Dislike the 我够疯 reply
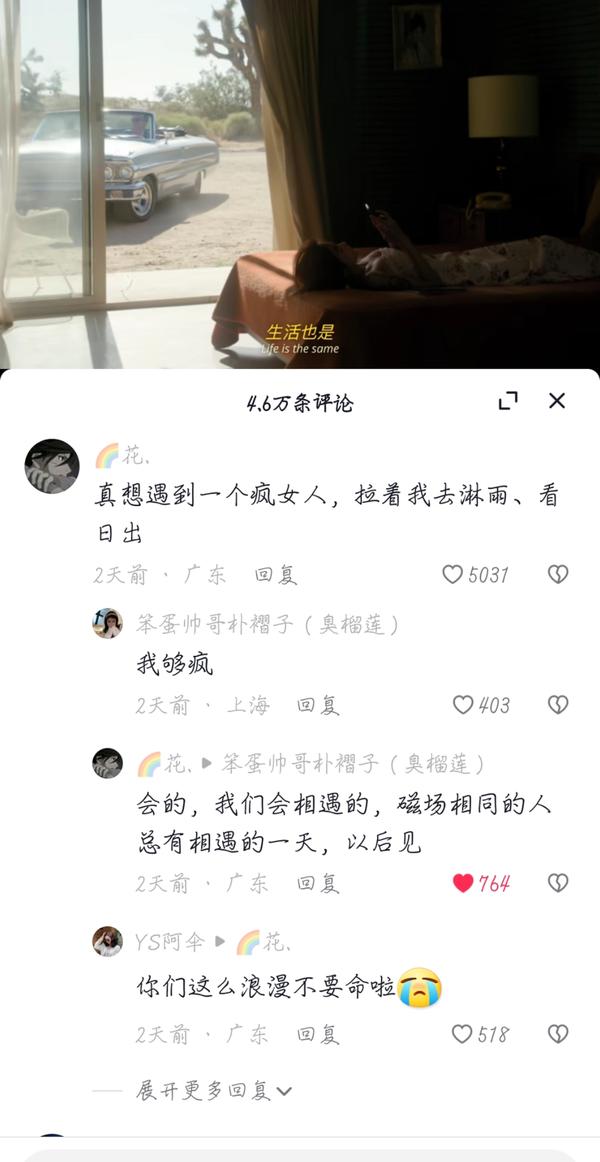This screenshot has width=600, height=1162. (x=558, y=705)
